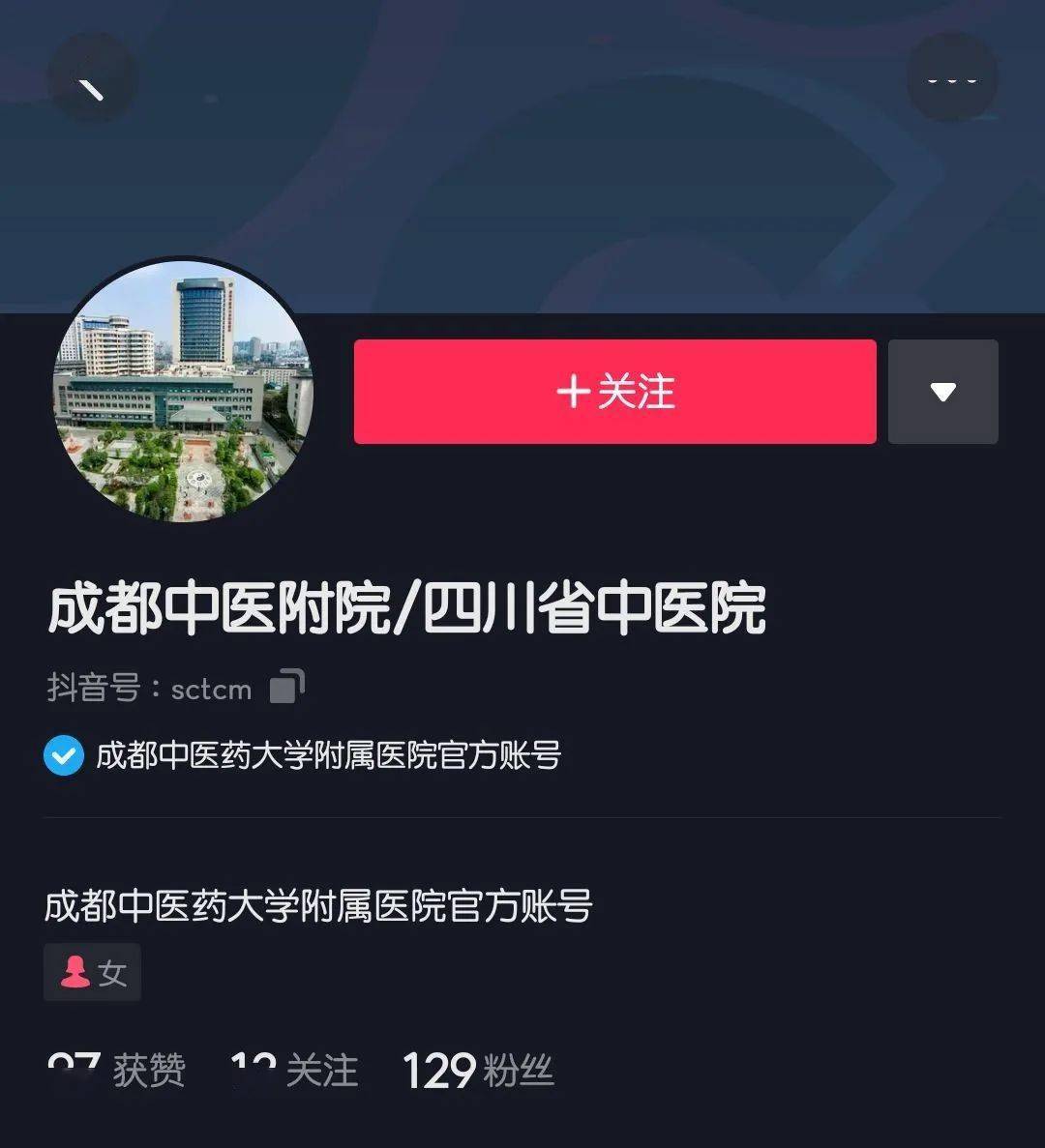Open the 关注 following count tab
The image size is (1045, 1148).
[x=290, y=1069]
